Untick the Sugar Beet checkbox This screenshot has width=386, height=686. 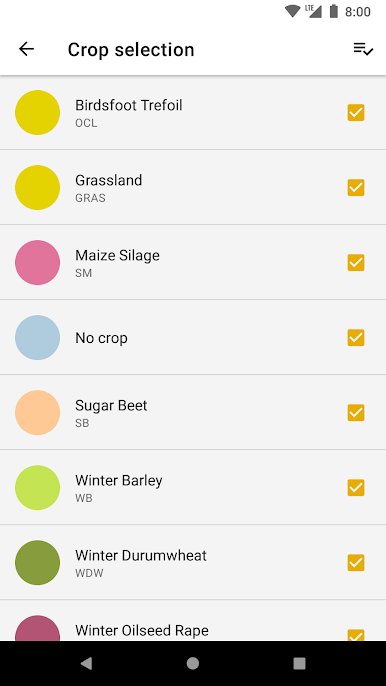click(x=356, y=413)
